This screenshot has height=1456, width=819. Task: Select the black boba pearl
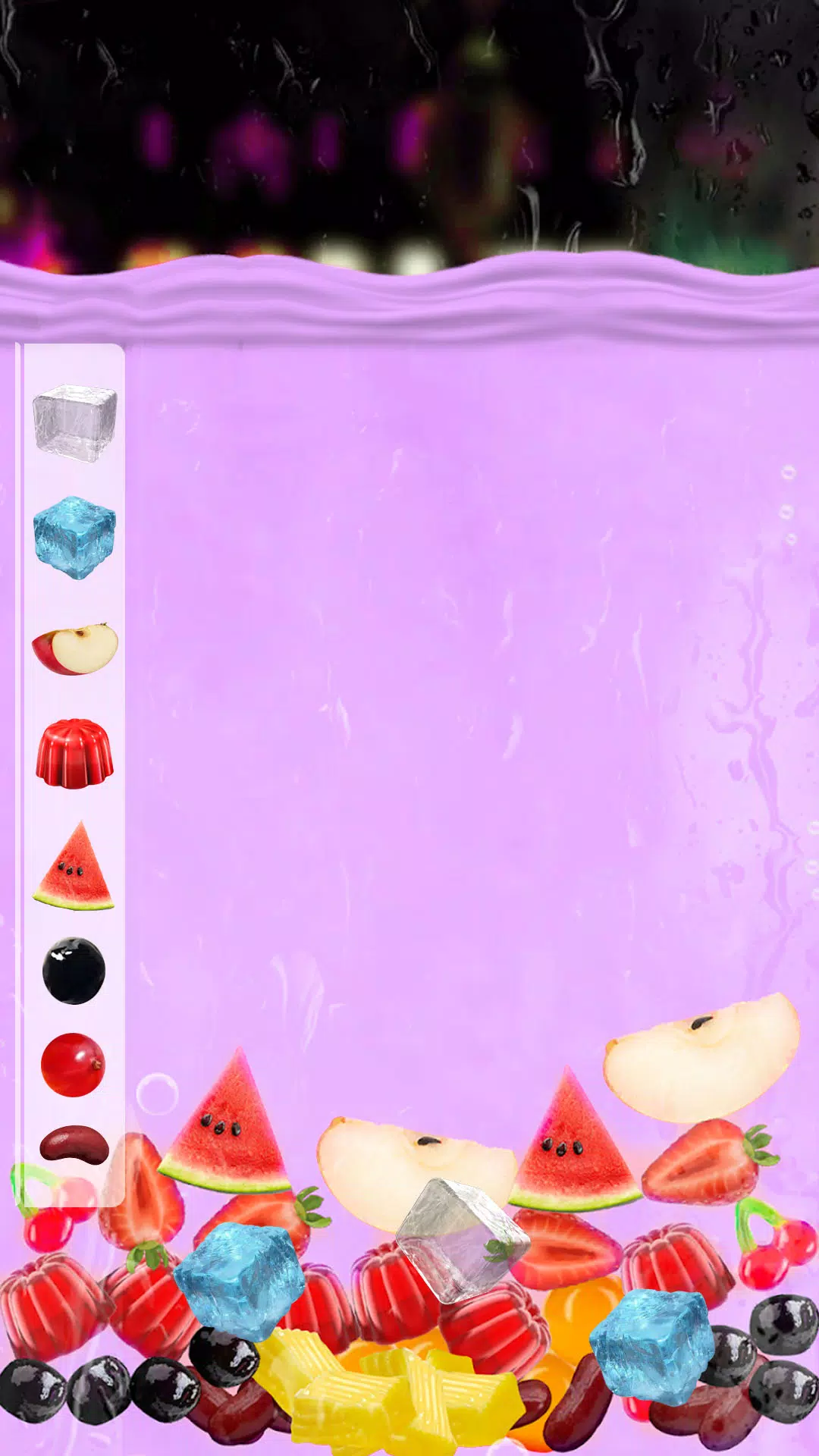pos(74,971)
